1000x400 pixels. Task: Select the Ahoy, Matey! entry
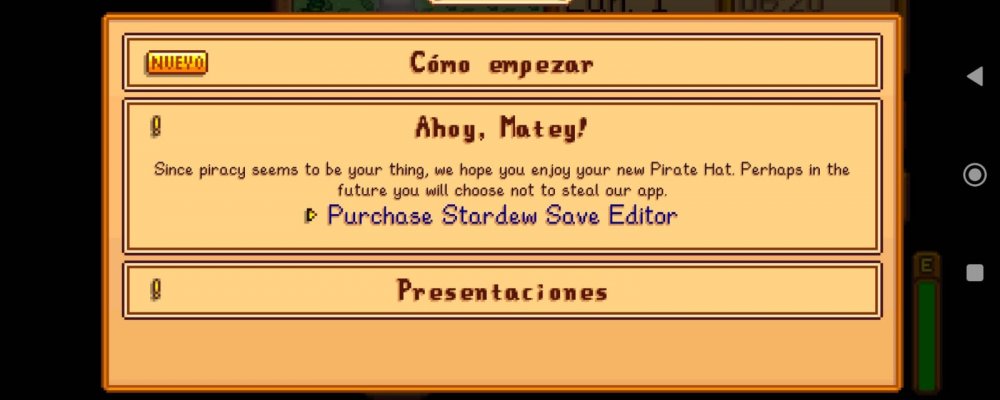[501, 129]
